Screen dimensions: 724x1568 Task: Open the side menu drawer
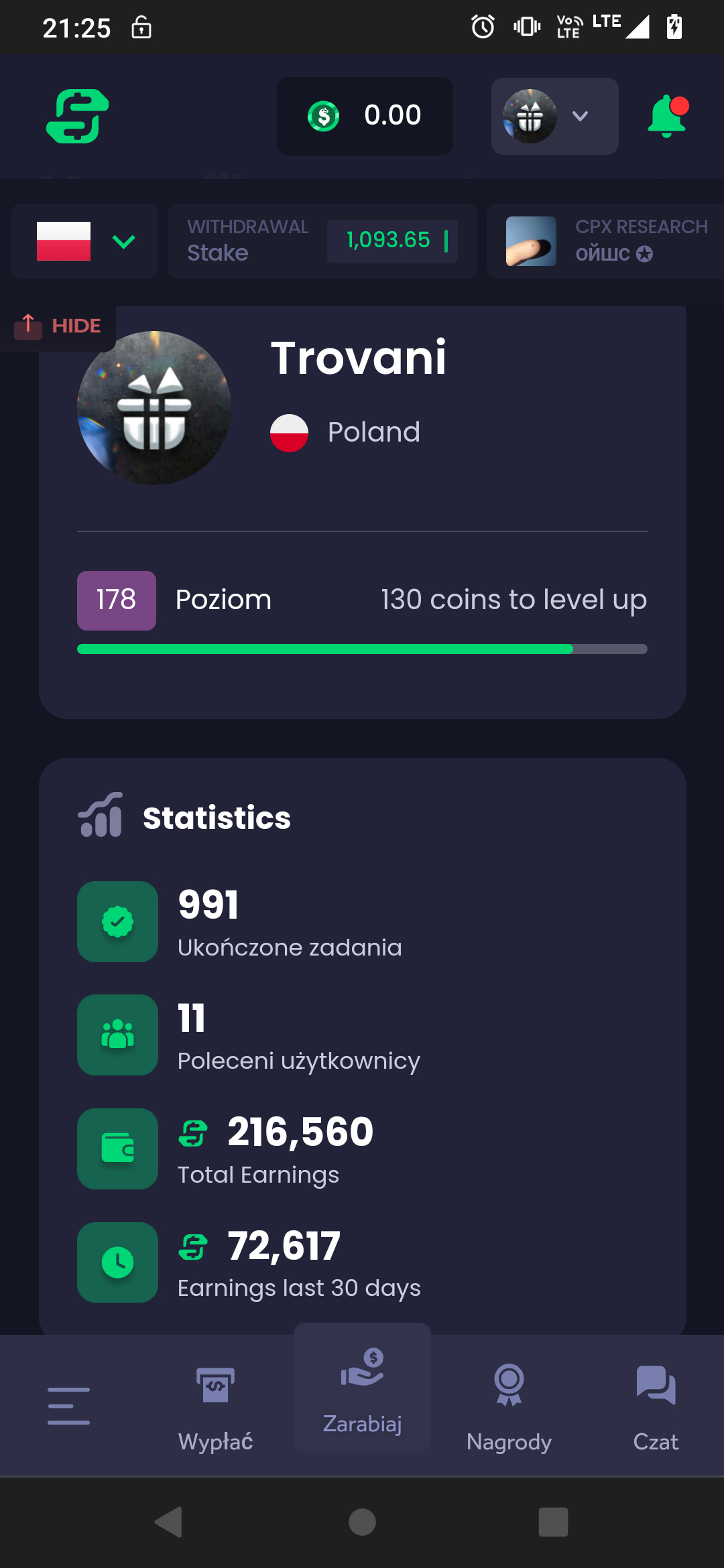point(68,1406)
